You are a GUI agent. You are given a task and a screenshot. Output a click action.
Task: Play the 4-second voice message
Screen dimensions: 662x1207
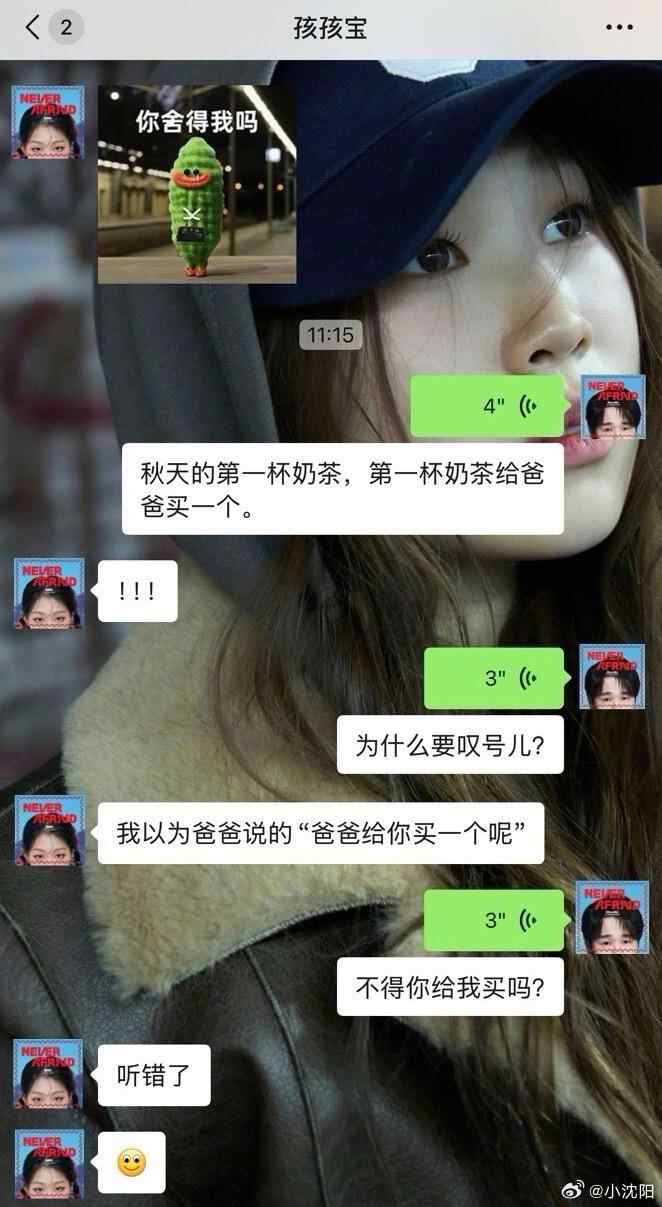(487, 406)
